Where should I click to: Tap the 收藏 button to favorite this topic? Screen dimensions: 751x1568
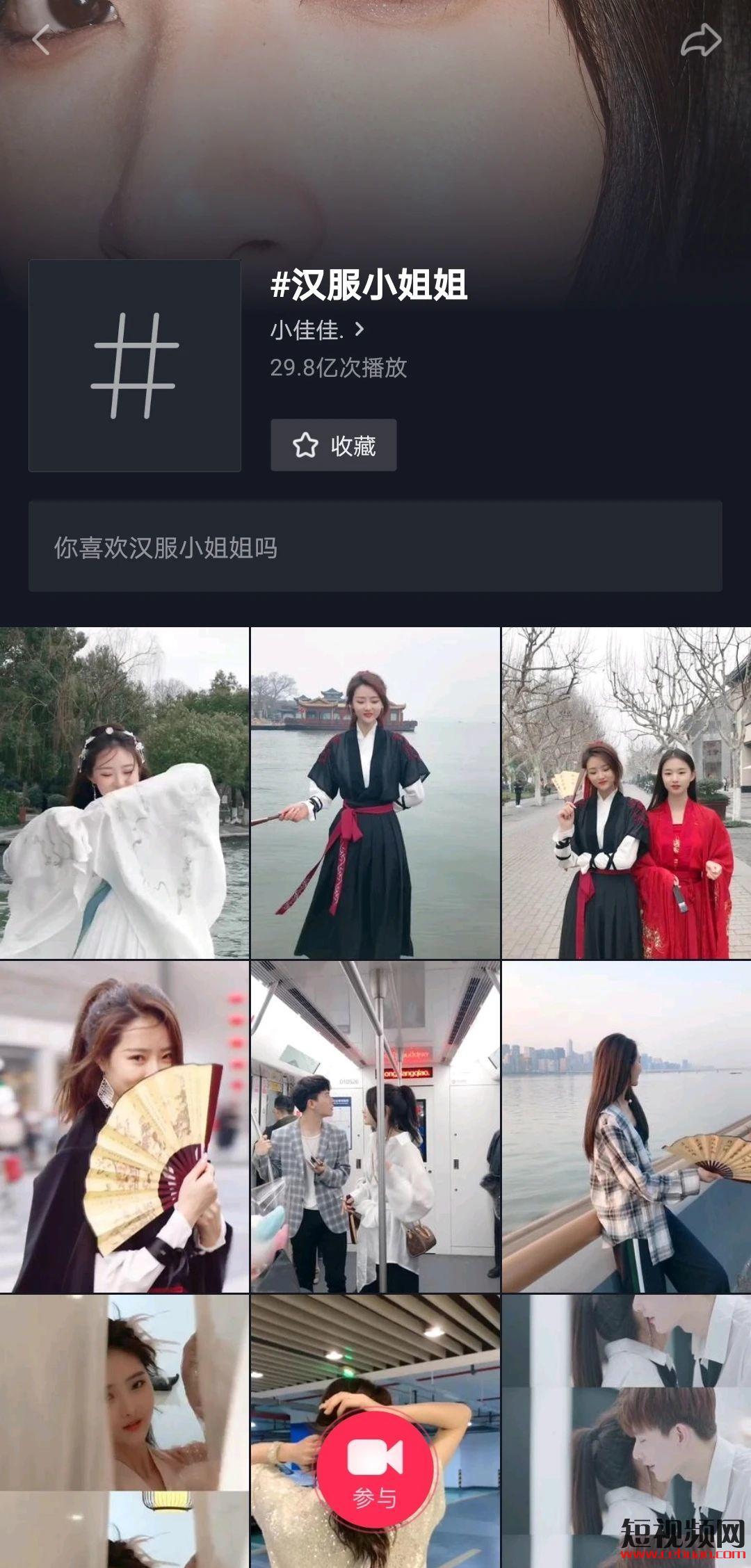click(x=334, y=445)
